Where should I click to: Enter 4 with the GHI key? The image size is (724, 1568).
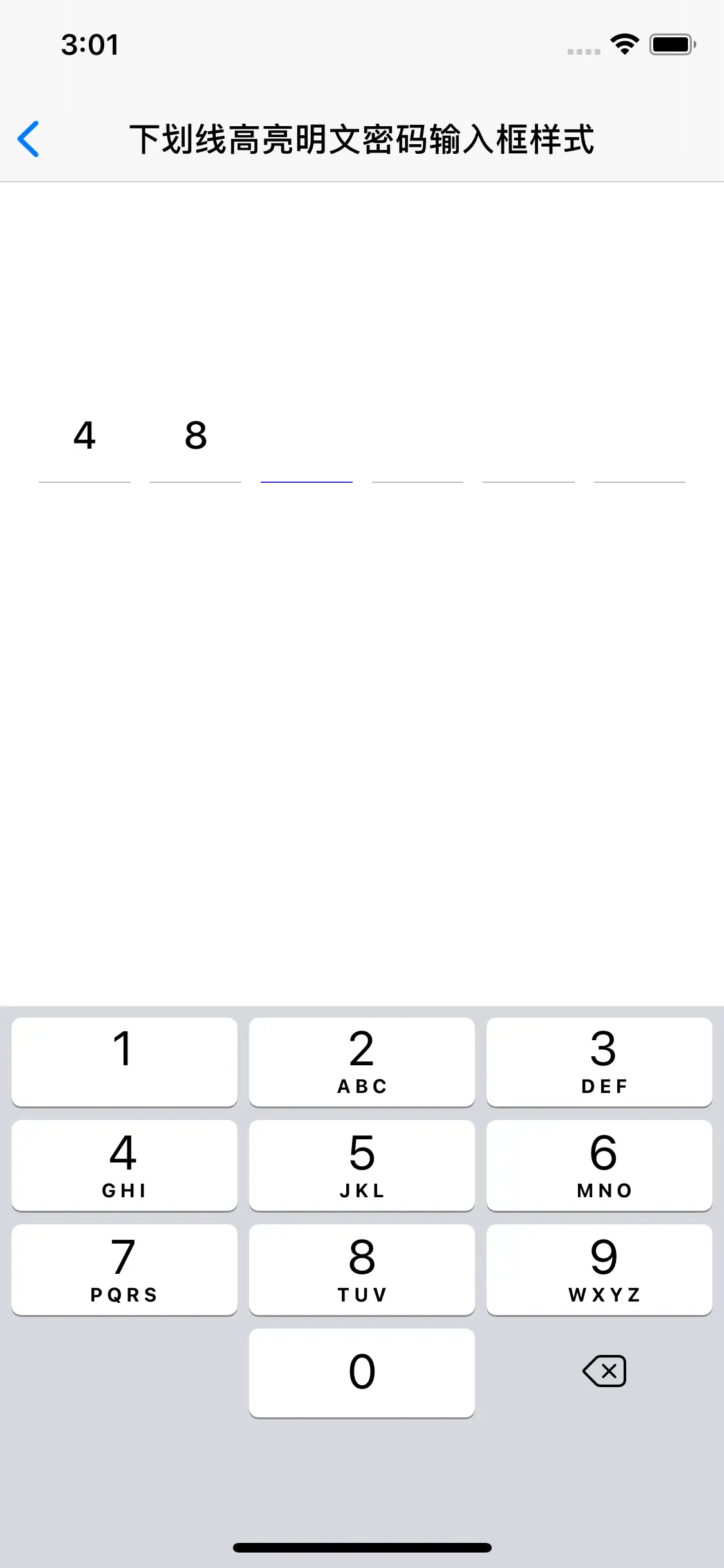[x=124, y=1166]
